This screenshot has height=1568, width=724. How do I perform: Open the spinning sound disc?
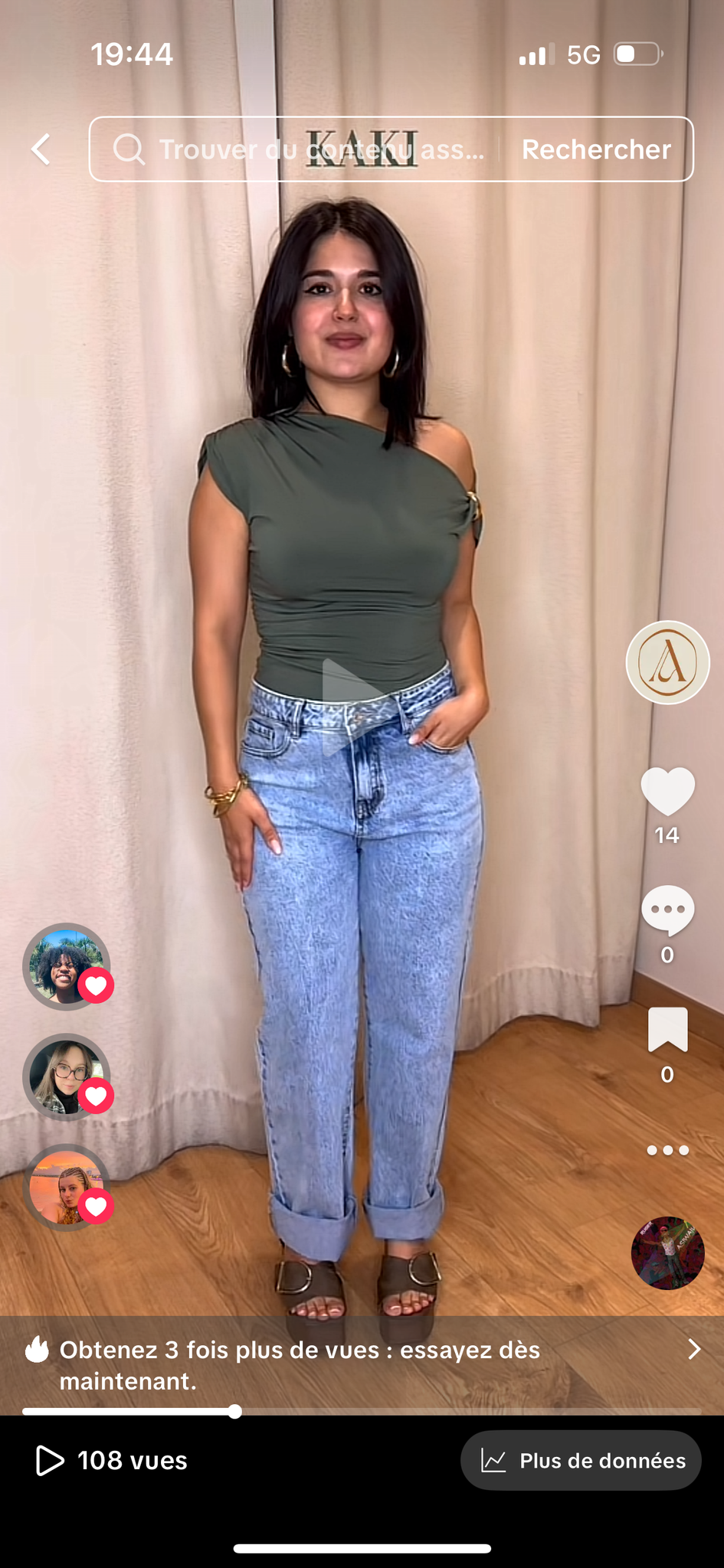click(x=667, y=1253)
